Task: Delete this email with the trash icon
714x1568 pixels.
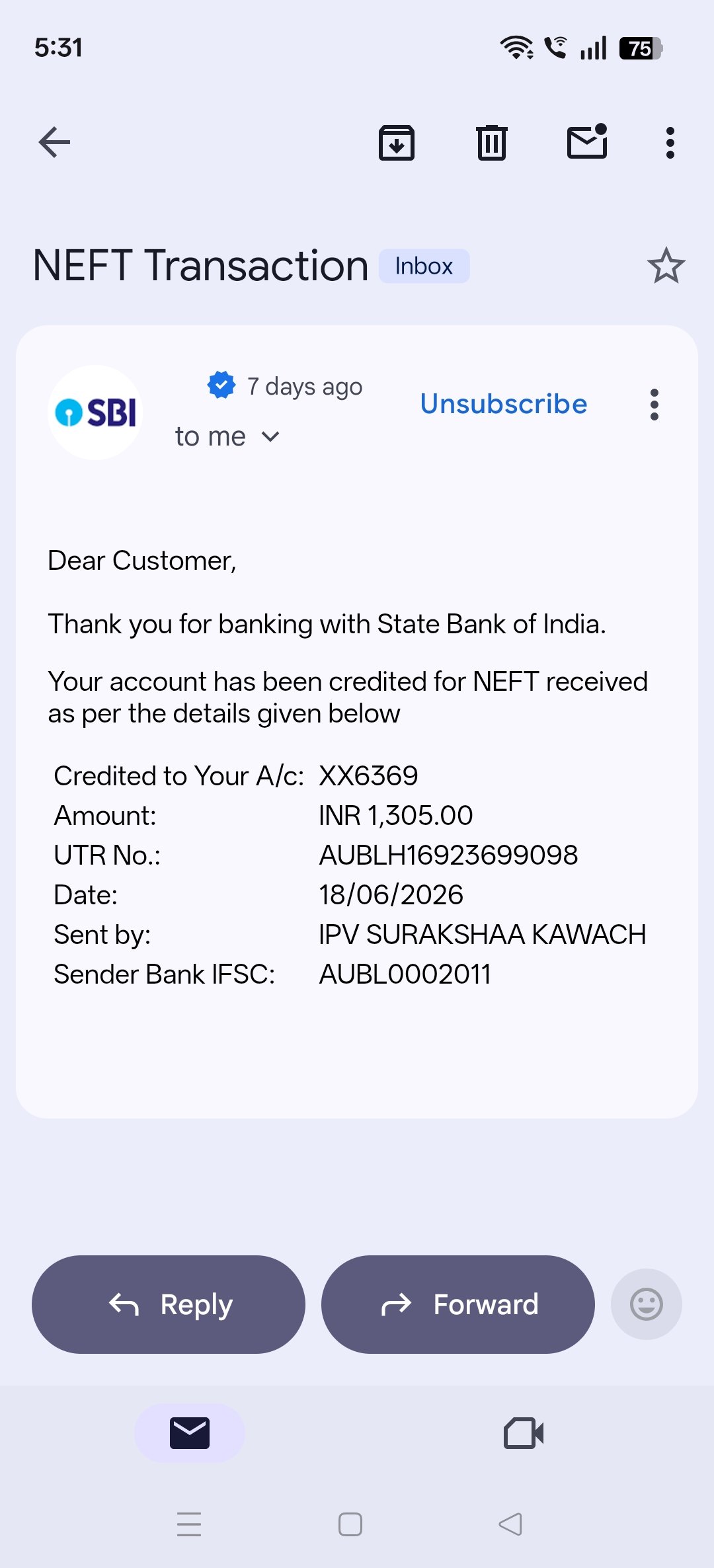Action: 491,142
